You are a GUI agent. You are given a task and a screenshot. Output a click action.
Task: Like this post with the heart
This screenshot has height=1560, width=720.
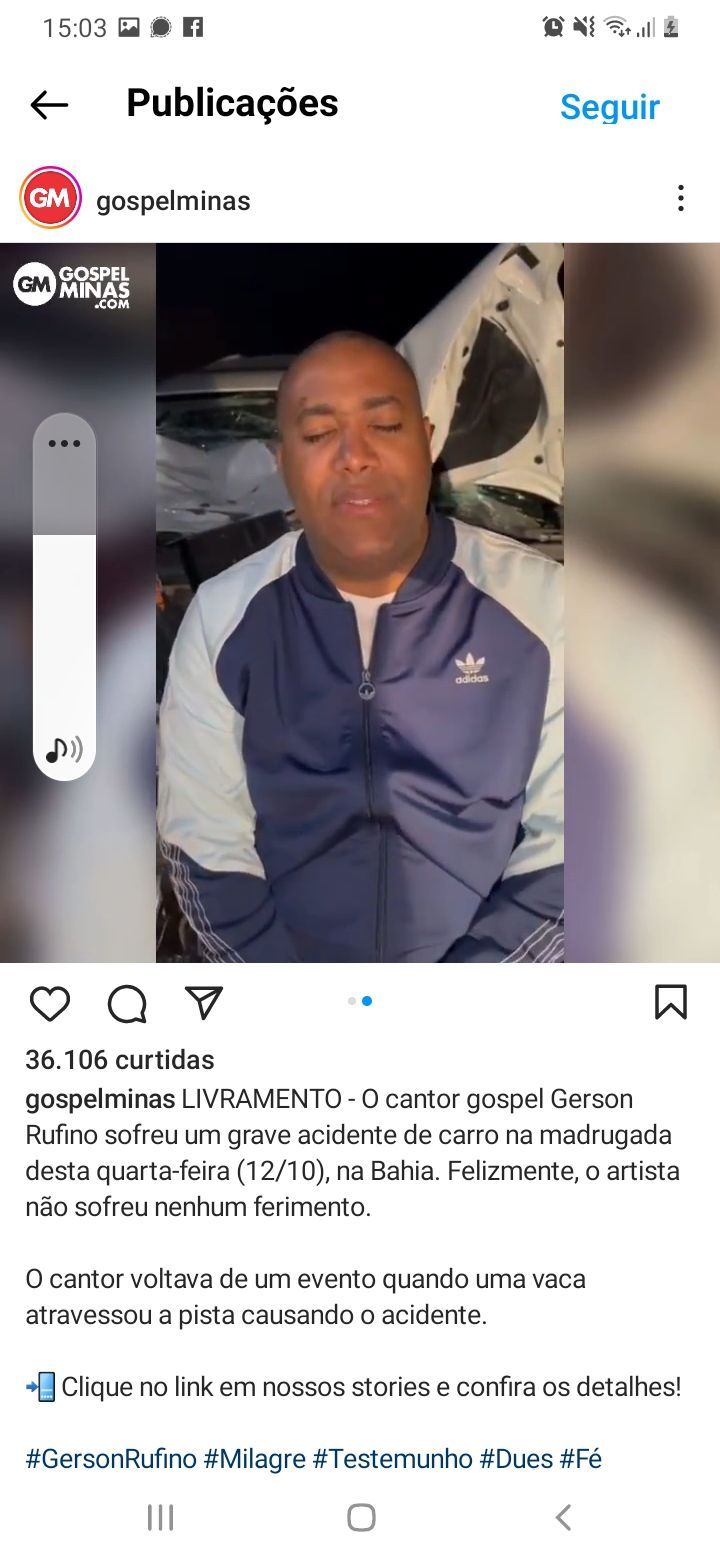pyautogui.click(x=49, y=1002)
